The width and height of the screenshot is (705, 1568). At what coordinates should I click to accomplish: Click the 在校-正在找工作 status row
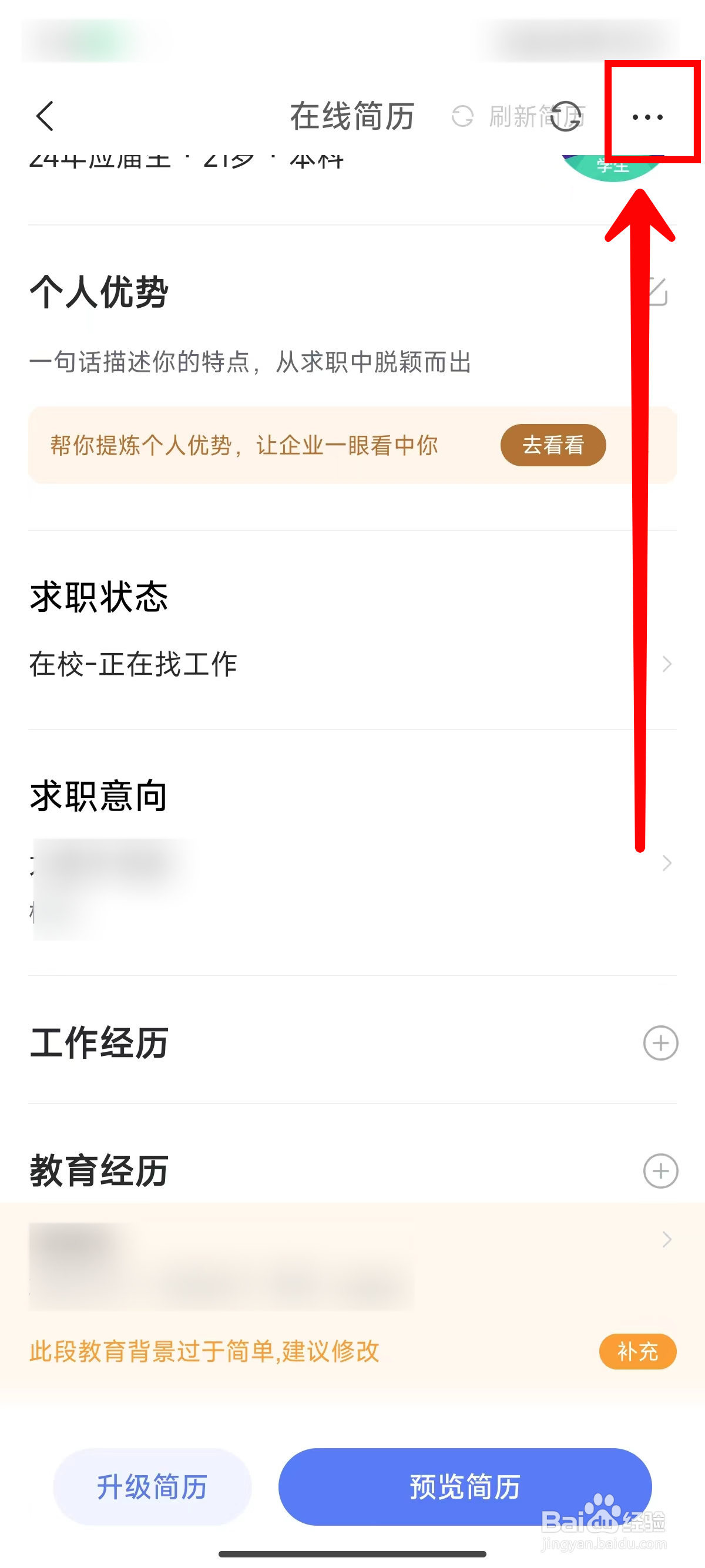tap(244, 664)
